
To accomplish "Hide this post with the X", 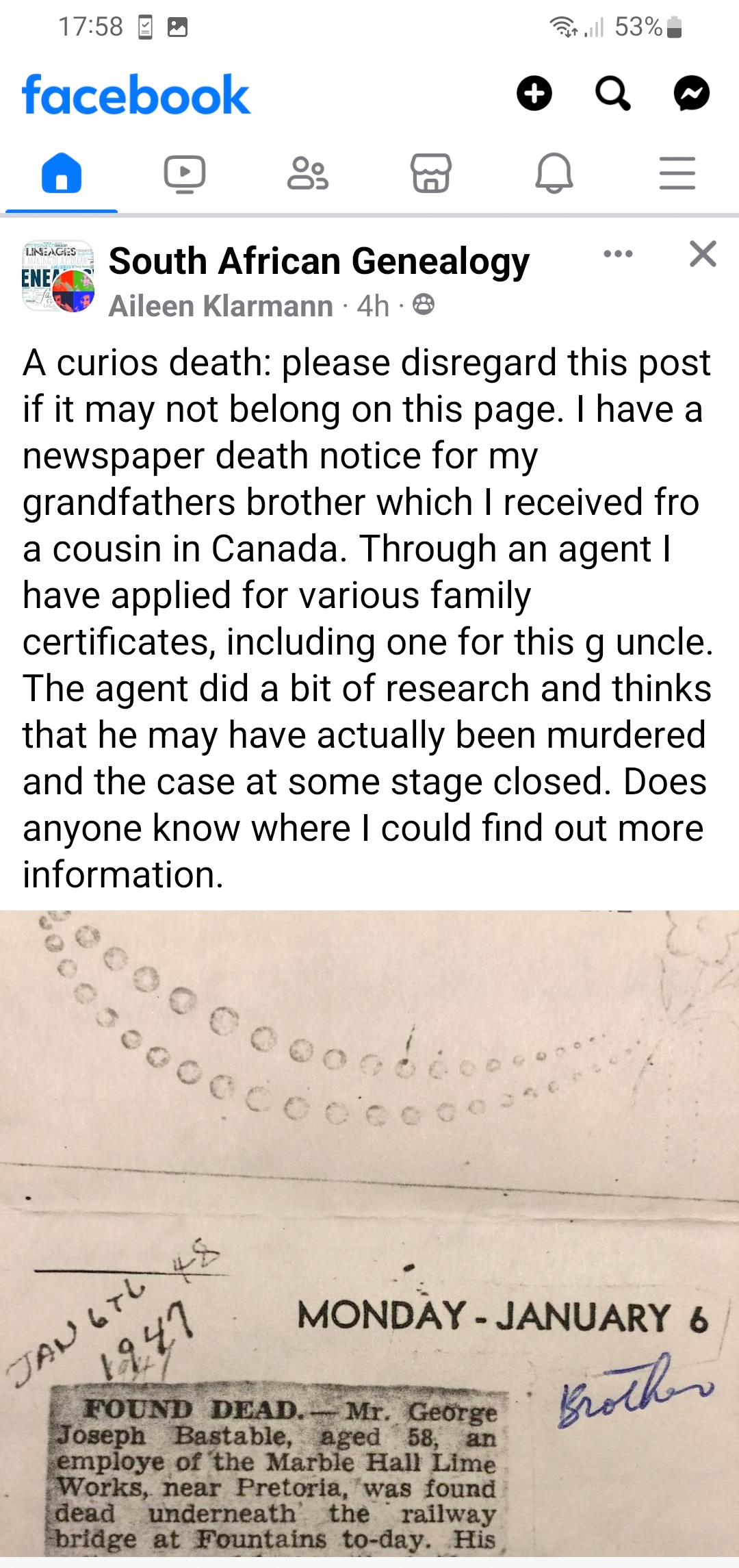I will pos(703,254).
